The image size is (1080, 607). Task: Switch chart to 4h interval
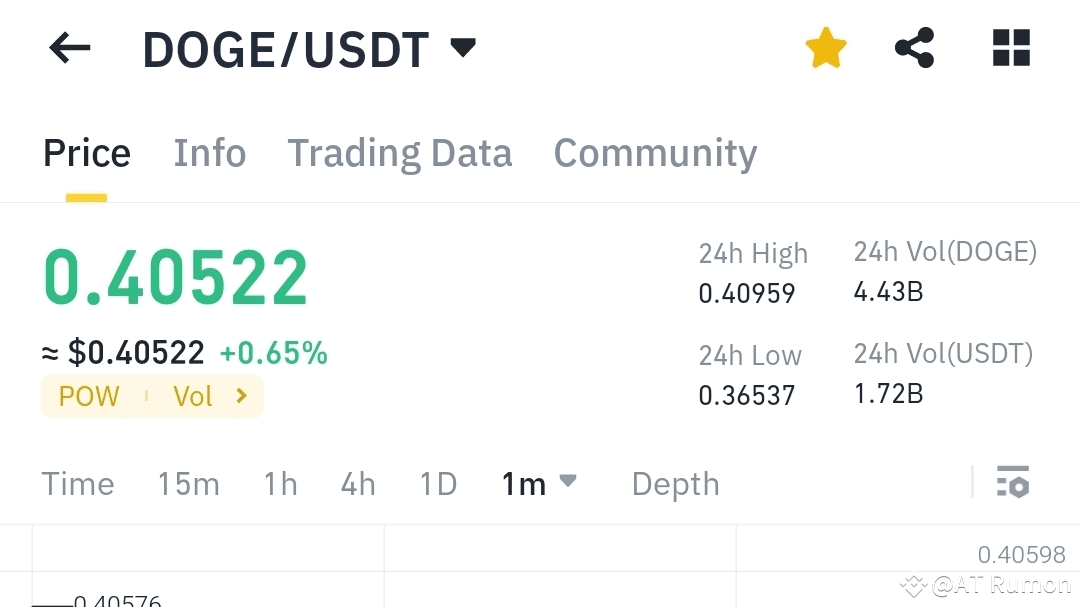pos(358,484)
